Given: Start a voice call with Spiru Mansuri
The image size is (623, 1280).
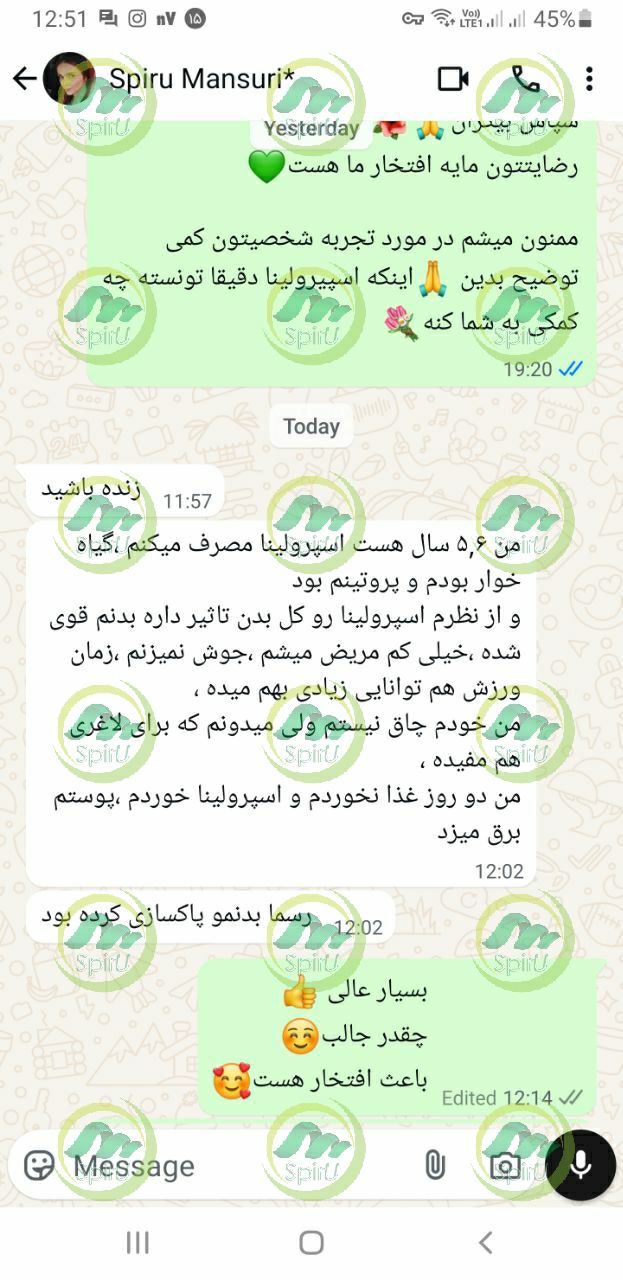Looking at the screenshot, I should (x=525, y=79).
